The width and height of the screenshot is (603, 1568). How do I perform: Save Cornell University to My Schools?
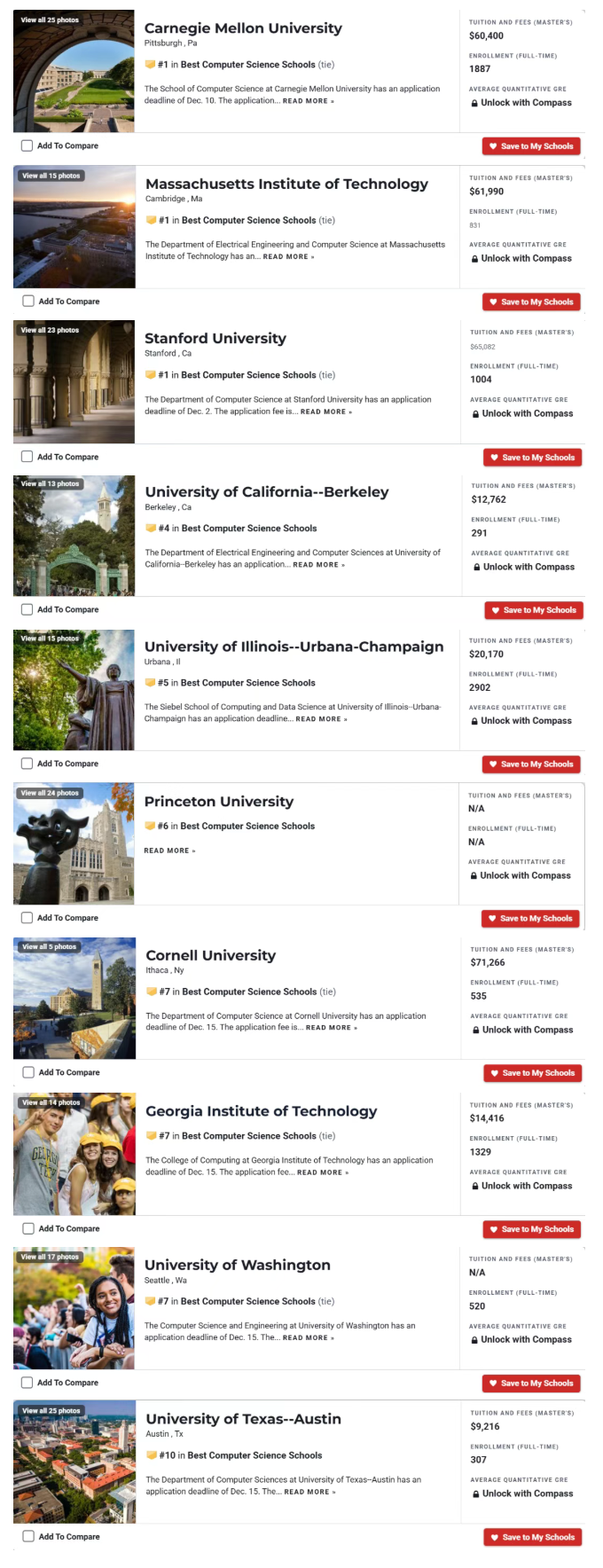pyautogui.click(x=532, y=1073)
